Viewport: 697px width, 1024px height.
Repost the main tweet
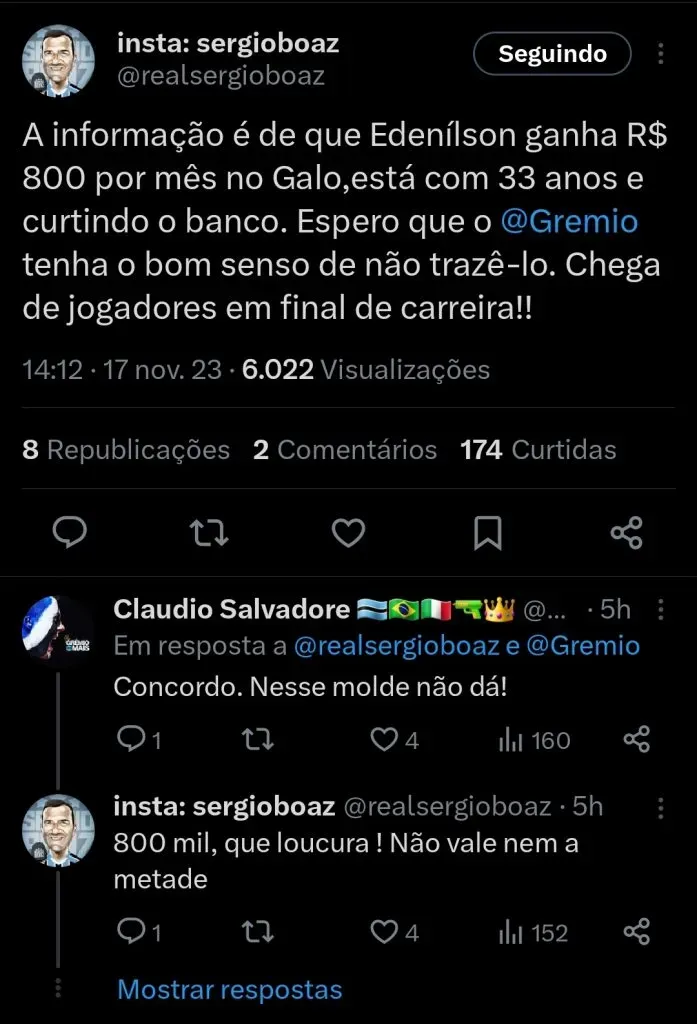[x=208, y=533]
